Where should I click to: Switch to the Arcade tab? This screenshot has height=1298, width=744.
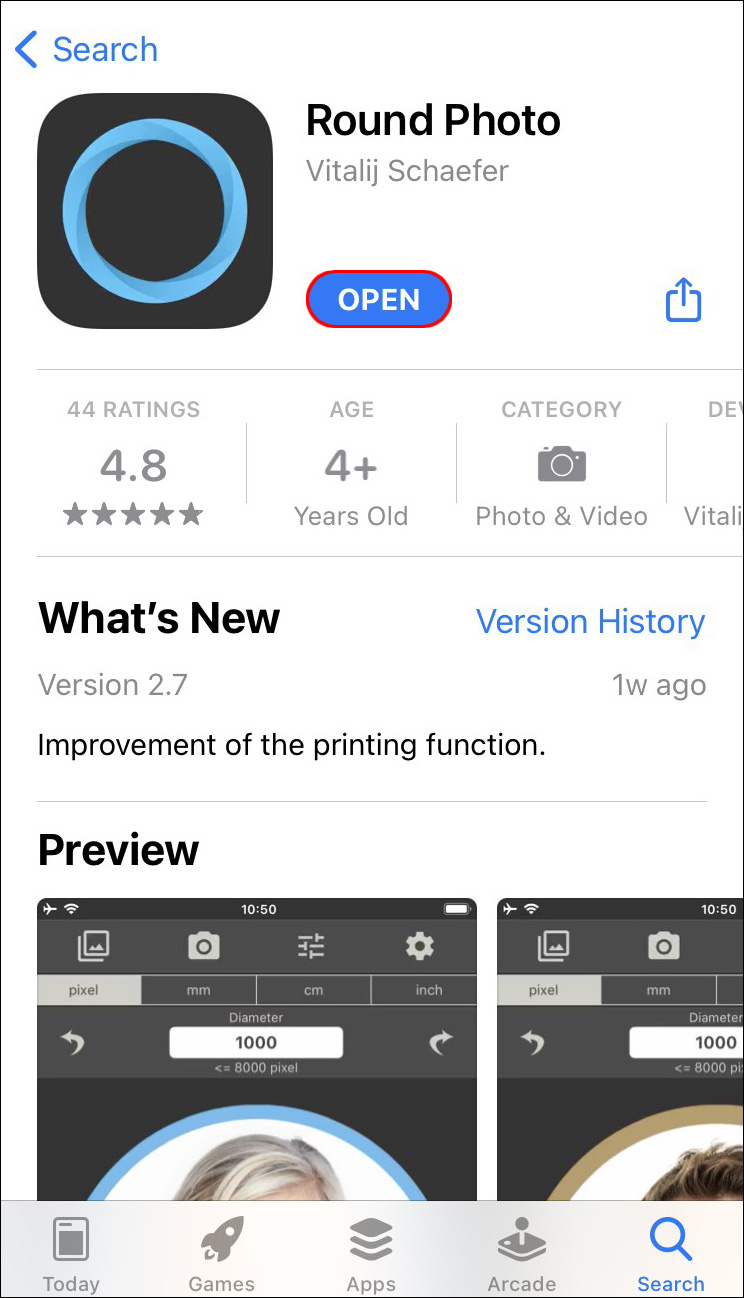pyautogui.click(x=521, y=1255)
